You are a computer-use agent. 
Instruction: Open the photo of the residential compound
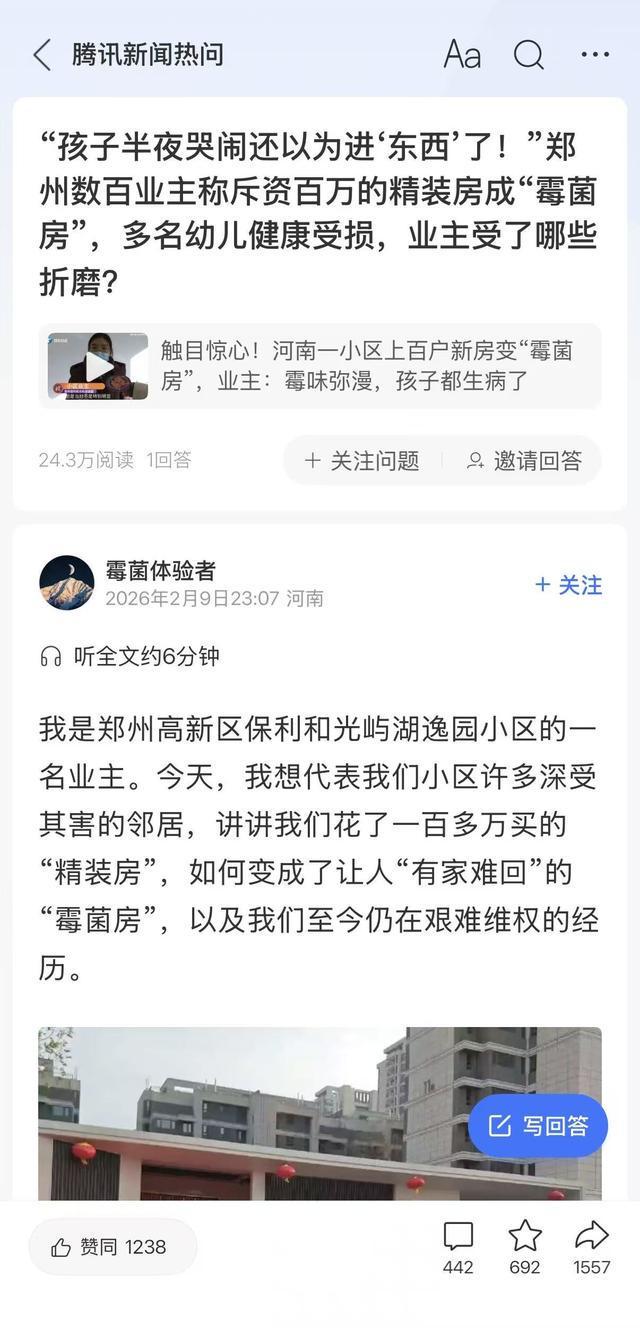[250, 1112]
